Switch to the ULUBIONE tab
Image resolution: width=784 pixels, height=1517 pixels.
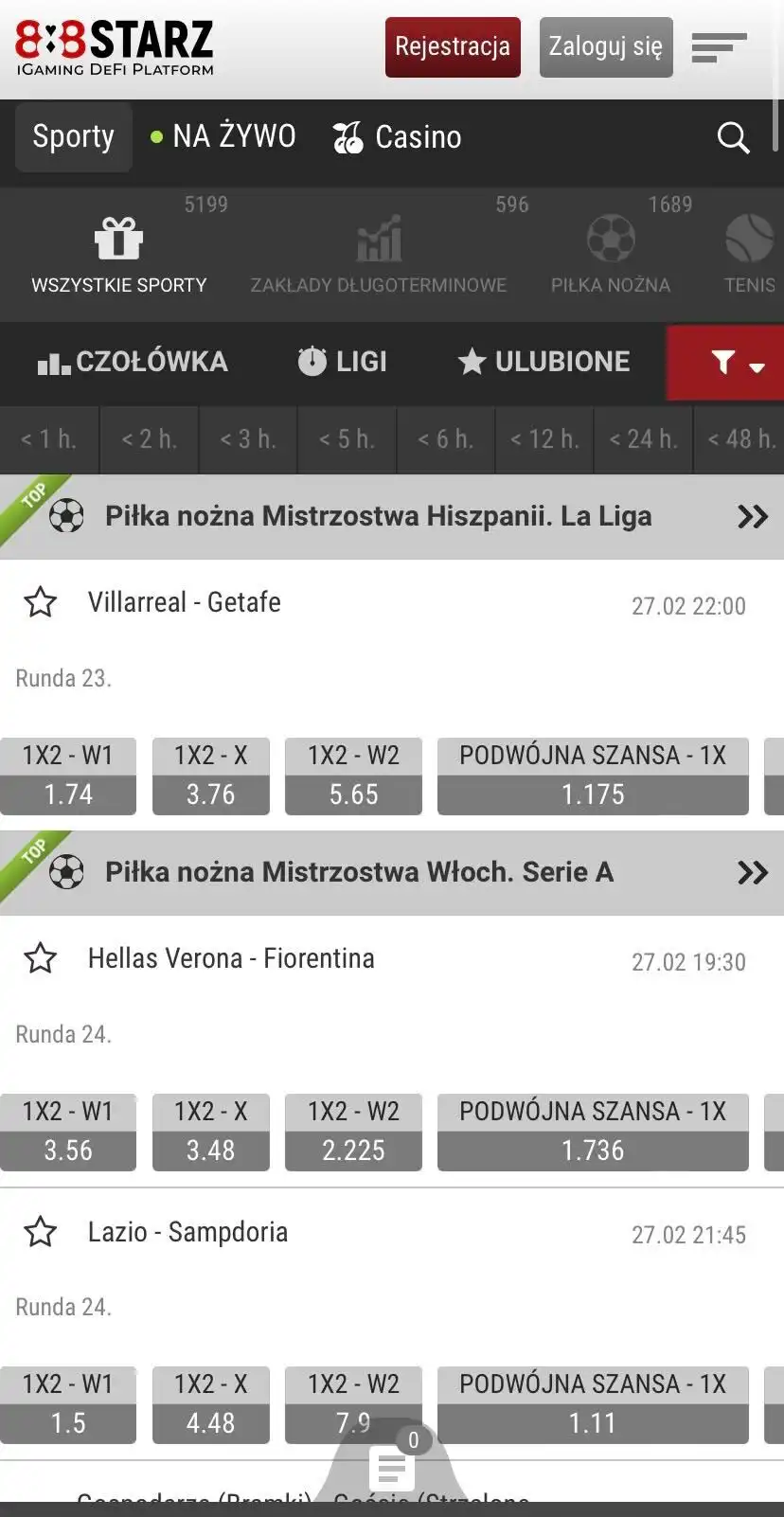coord(543,362)
